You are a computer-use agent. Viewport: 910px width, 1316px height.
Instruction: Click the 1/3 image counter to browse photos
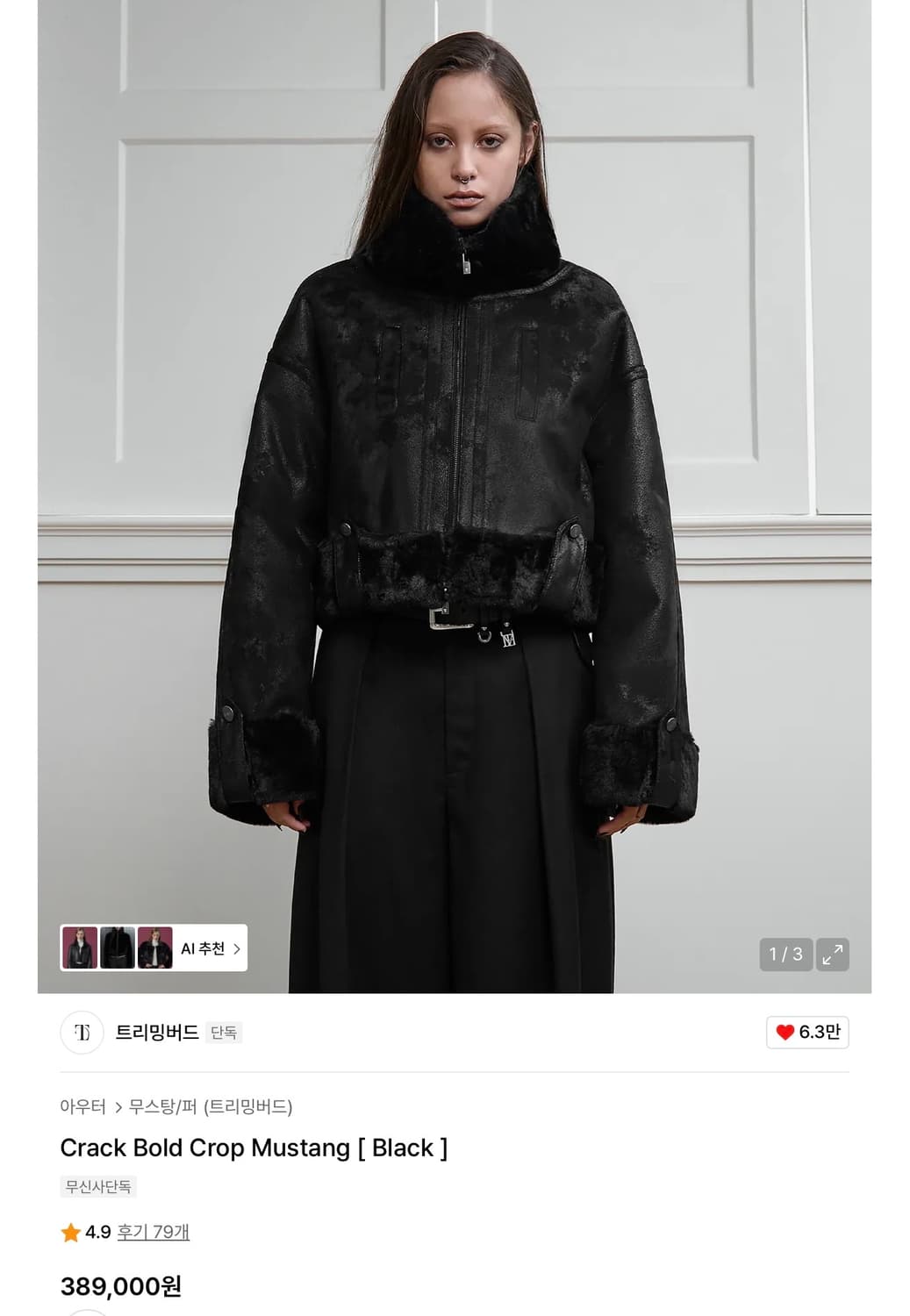coord(785,955)
